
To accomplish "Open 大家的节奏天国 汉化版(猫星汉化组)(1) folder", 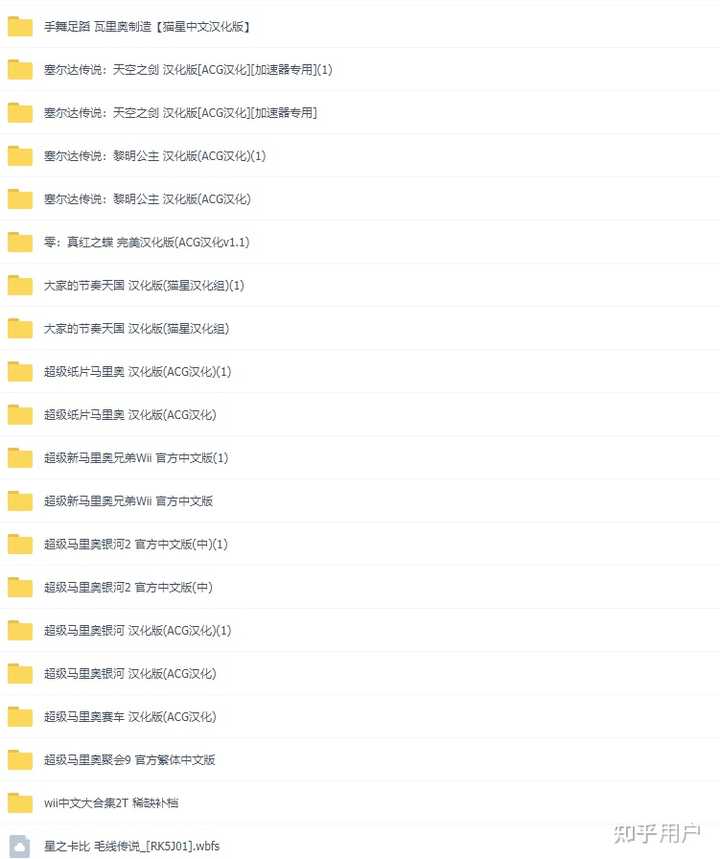I will point(144,285).
